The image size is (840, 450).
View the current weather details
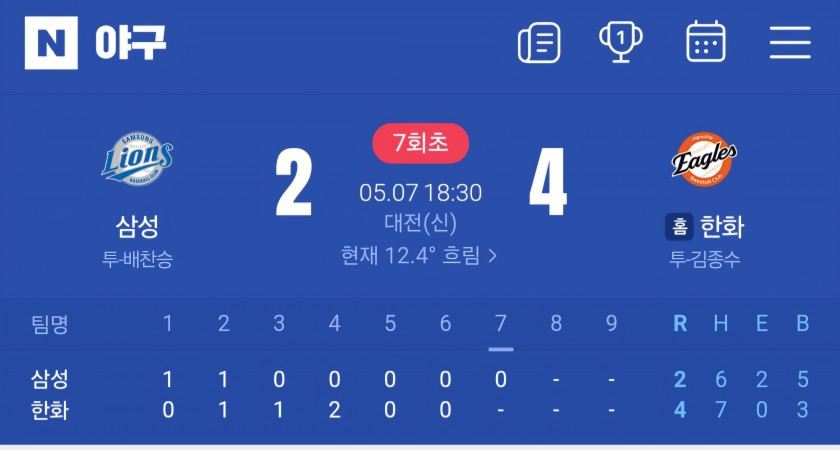419,255
